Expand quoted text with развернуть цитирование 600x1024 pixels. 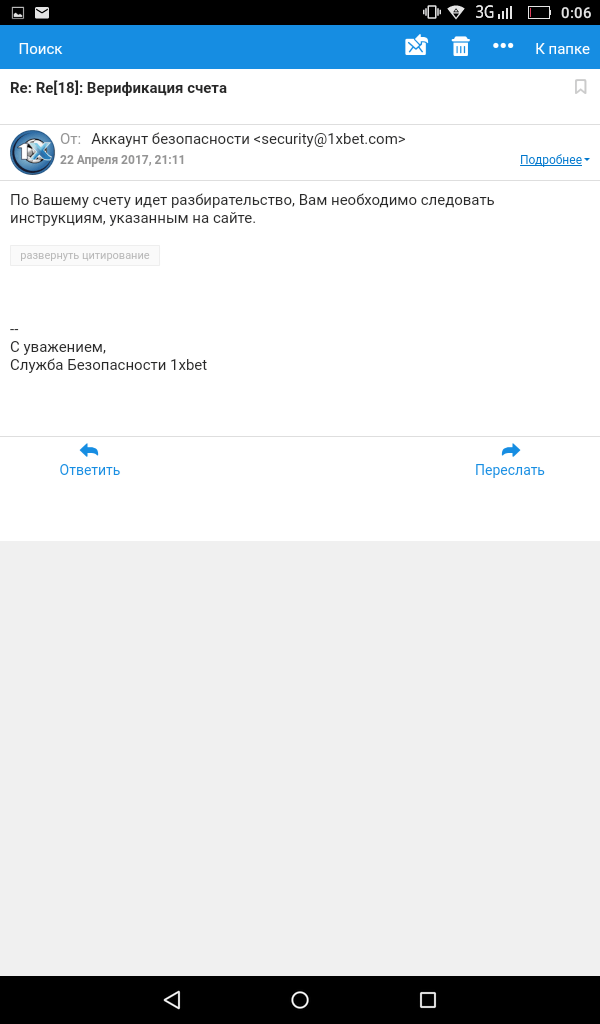pos(85,255)
